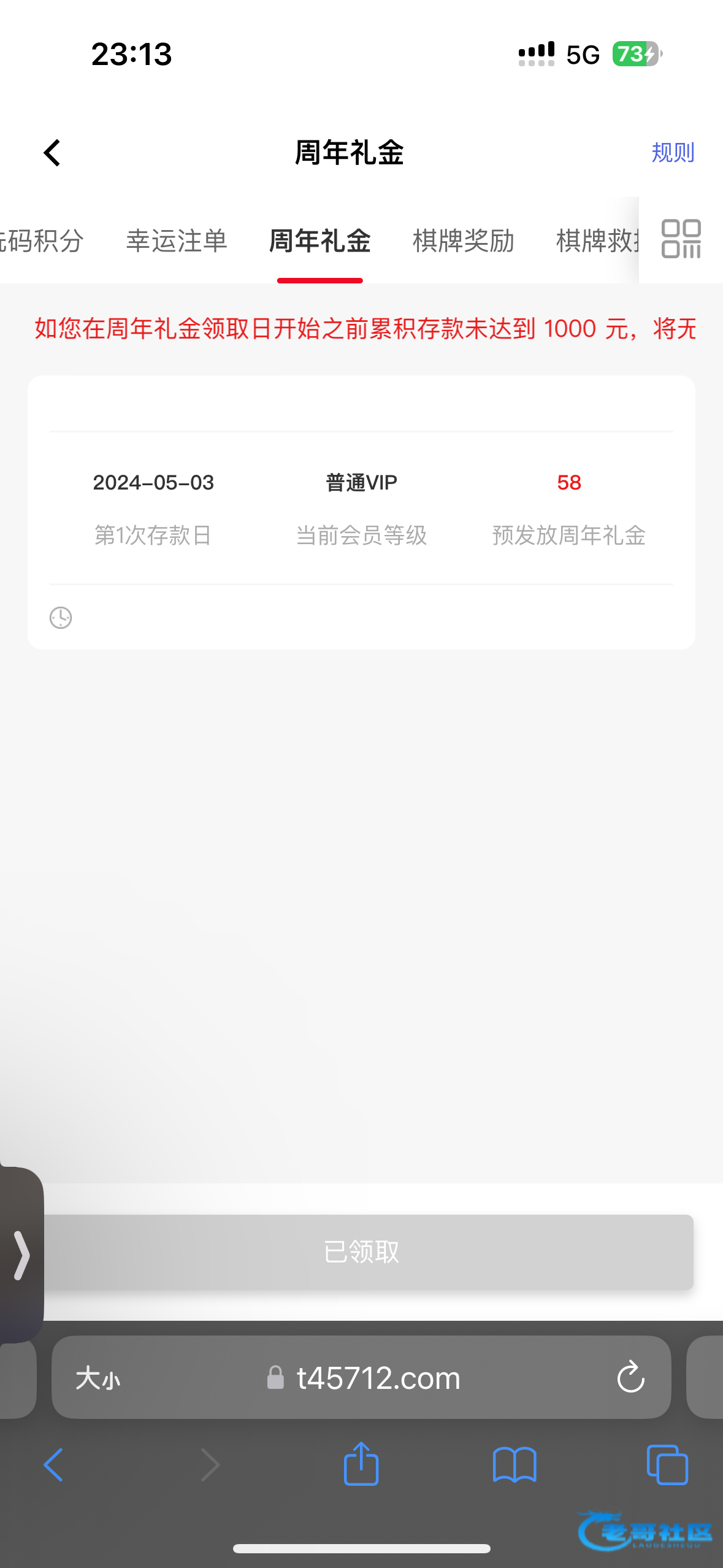723x1568 pixels.
Task: Navigate back in Safari toolbar
Action: point(53,1464)
